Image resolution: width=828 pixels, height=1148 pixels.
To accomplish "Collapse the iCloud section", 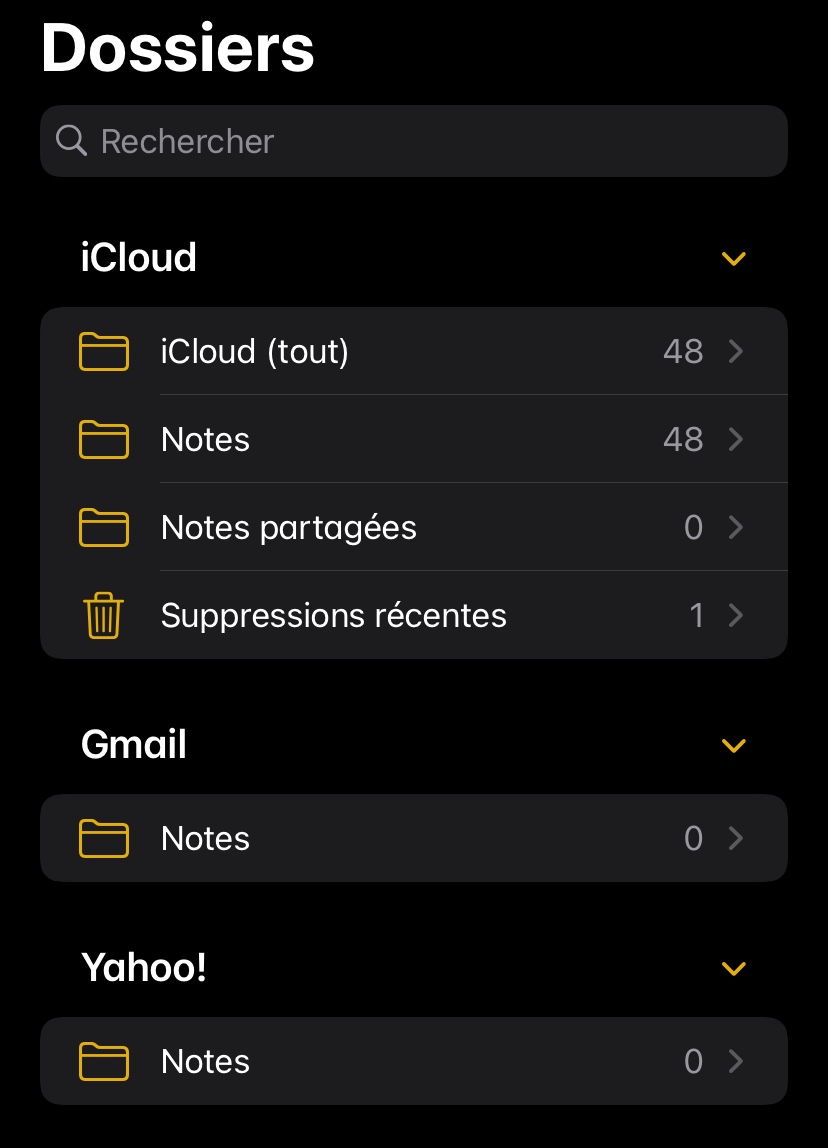I will click(734, 259).
